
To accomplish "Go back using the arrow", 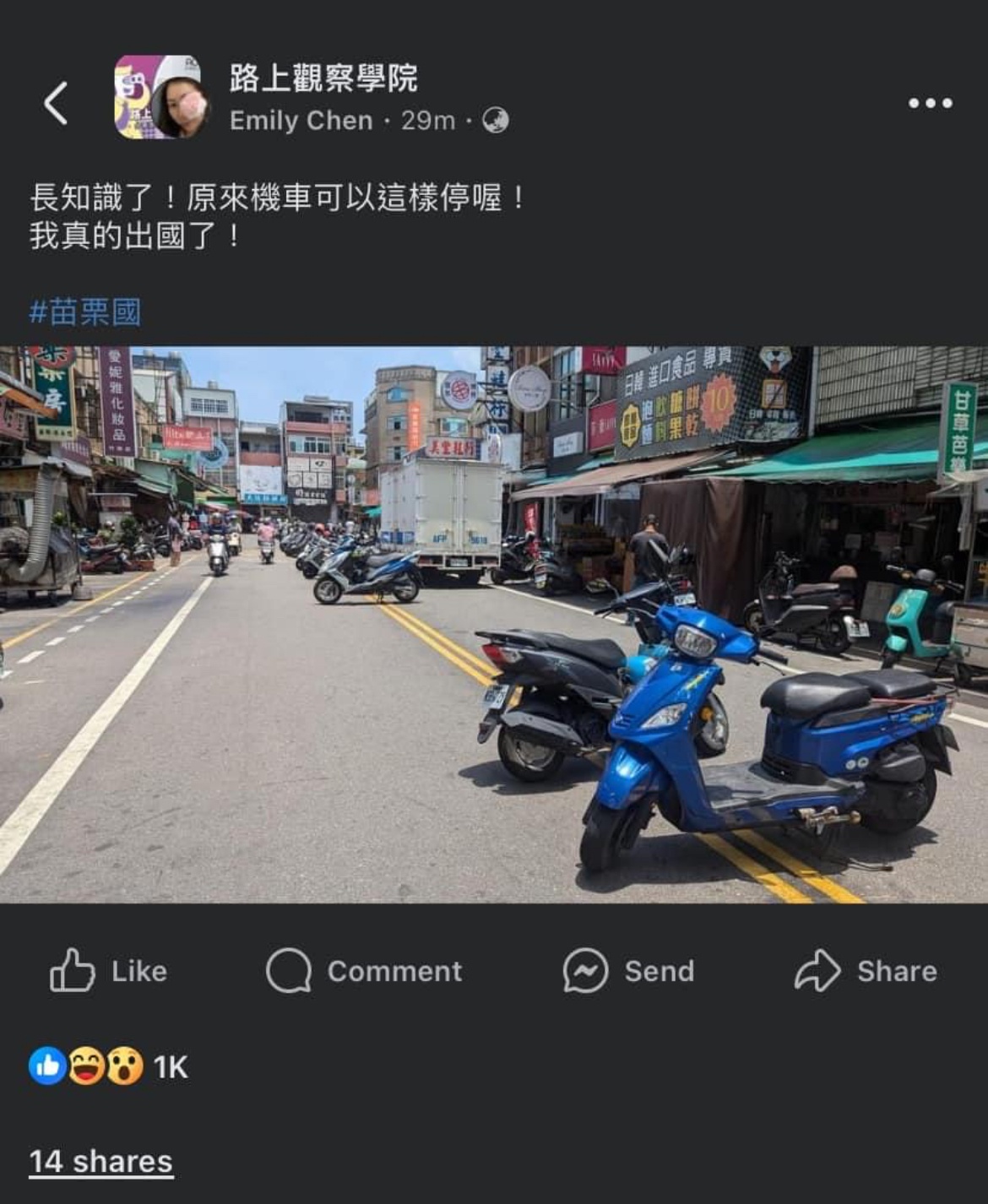I will click(x=56, y=103).
